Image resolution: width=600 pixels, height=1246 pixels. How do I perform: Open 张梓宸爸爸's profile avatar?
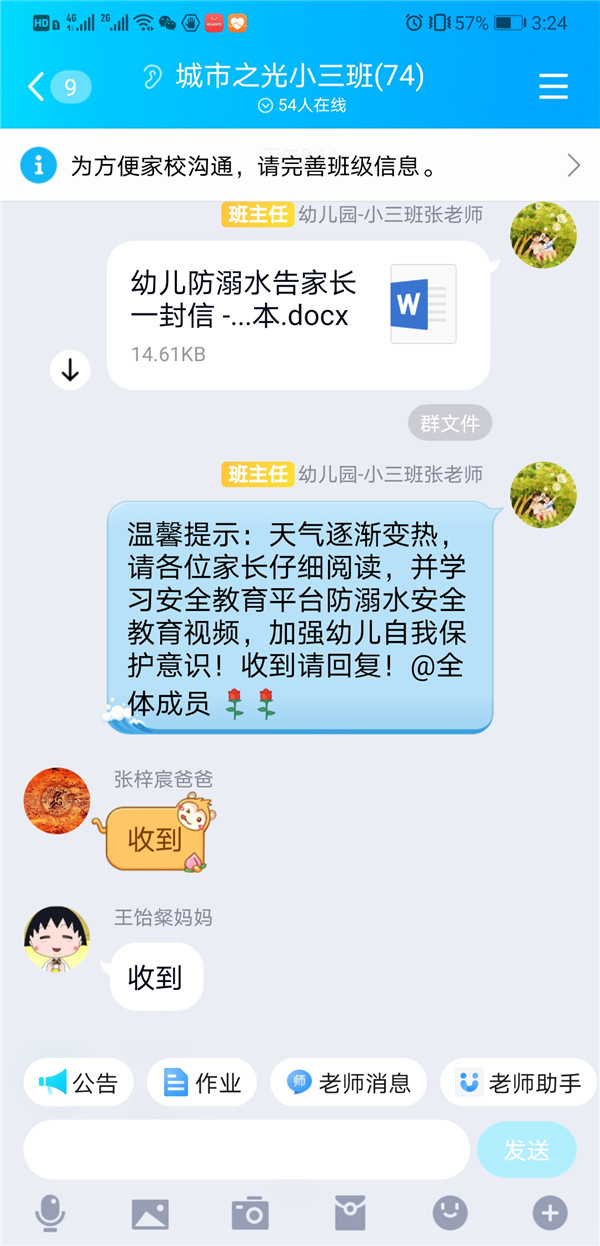(x=57, y=801)
